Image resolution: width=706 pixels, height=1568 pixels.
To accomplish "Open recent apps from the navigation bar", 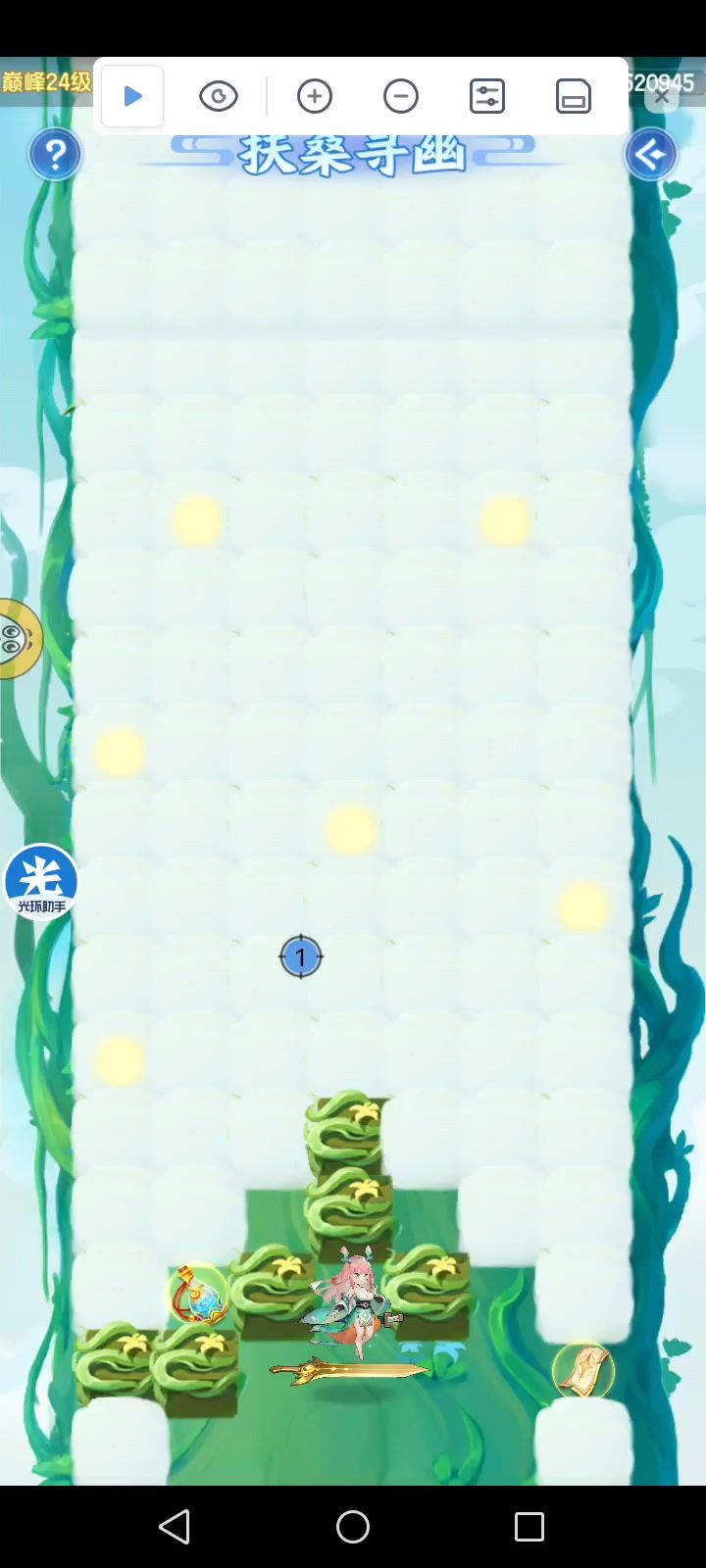I will point(529,1527).
